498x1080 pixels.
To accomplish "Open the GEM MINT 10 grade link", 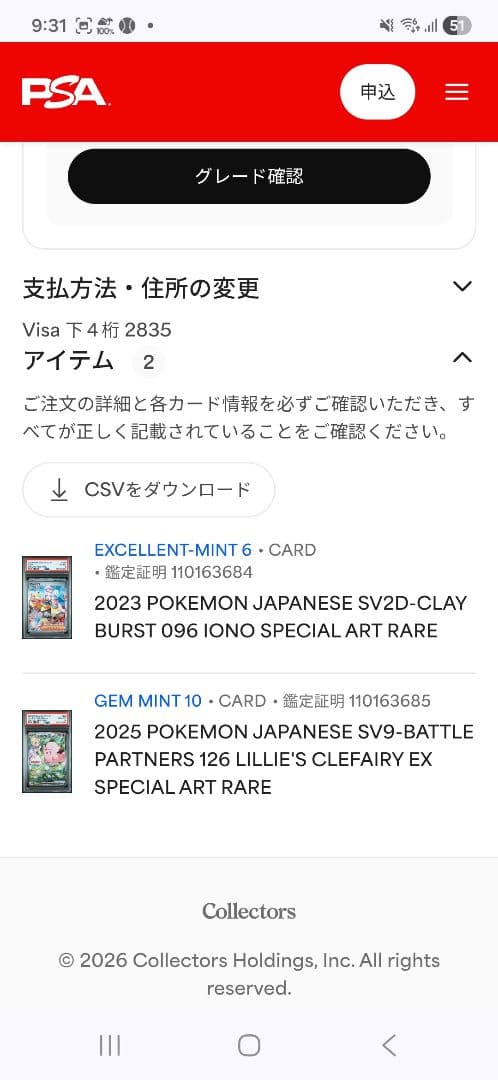I will tap(148, 700).
